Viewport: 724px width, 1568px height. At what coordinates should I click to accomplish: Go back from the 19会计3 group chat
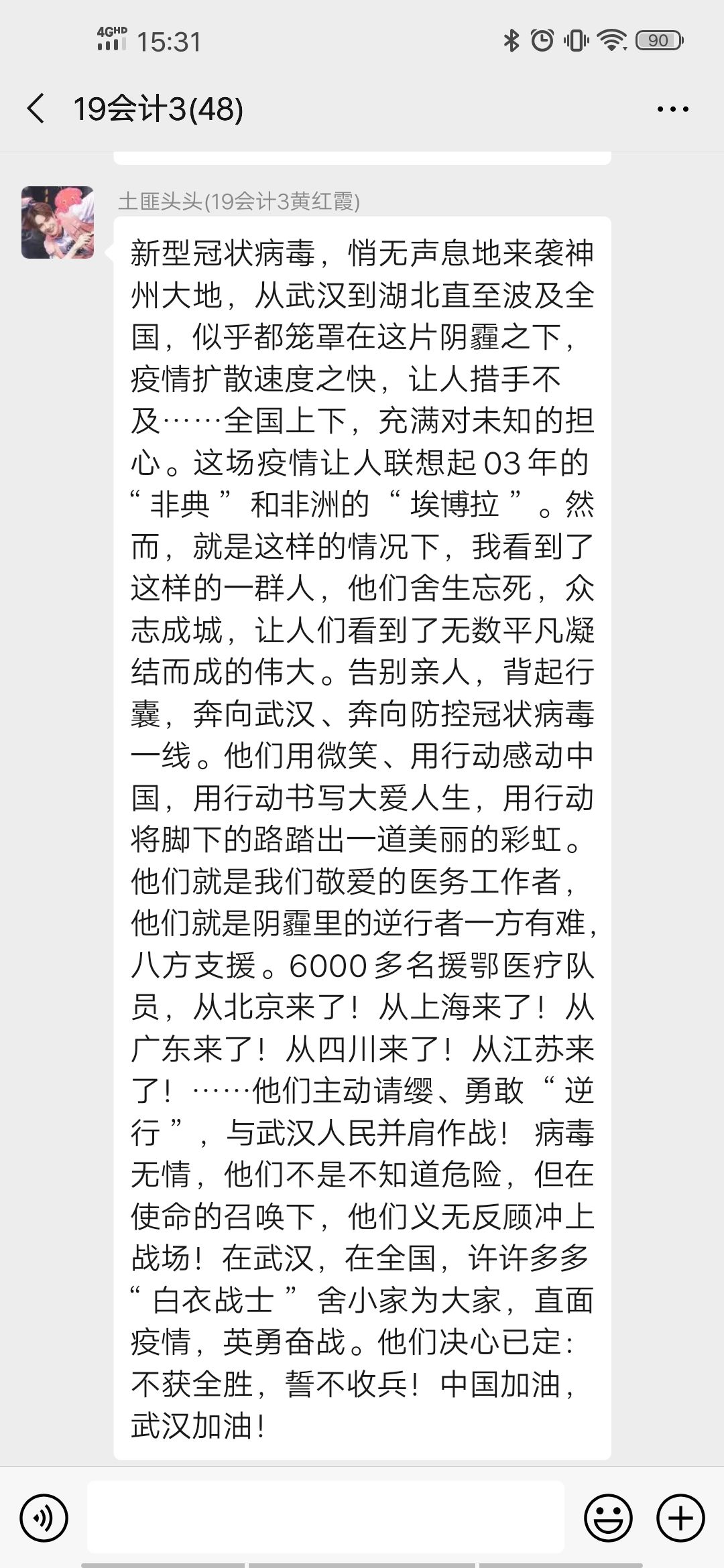click(36, 109)
